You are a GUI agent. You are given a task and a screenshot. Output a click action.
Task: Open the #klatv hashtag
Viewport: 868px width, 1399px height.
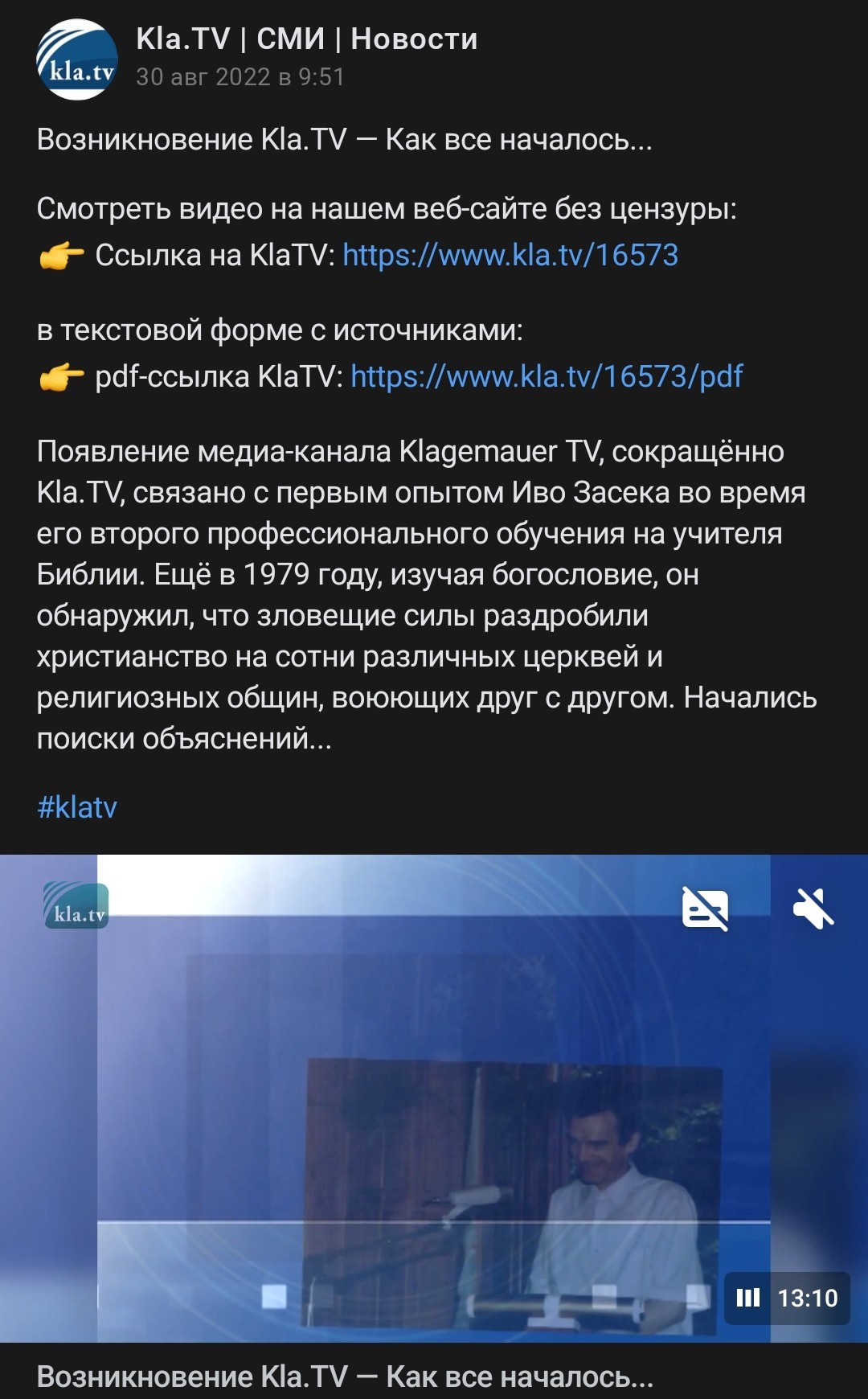pyautogui.click(x=77, y=806)
